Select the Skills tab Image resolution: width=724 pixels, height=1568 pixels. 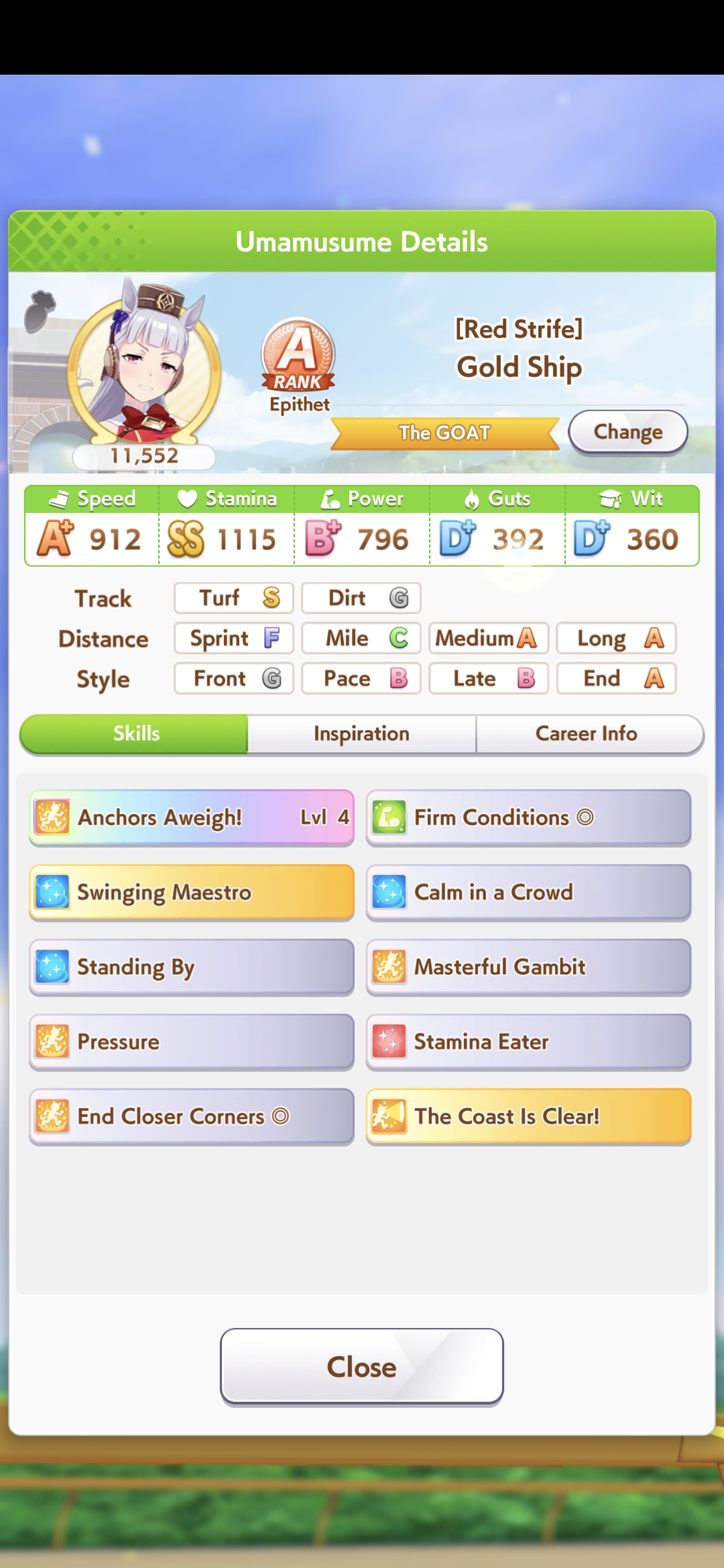click(135, 734)
